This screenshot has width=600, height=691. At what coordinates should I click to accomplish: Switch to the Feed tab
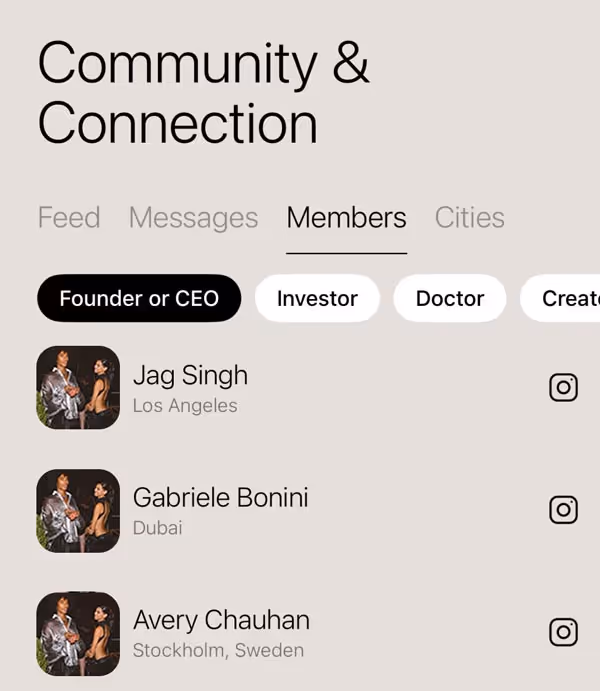69,217
